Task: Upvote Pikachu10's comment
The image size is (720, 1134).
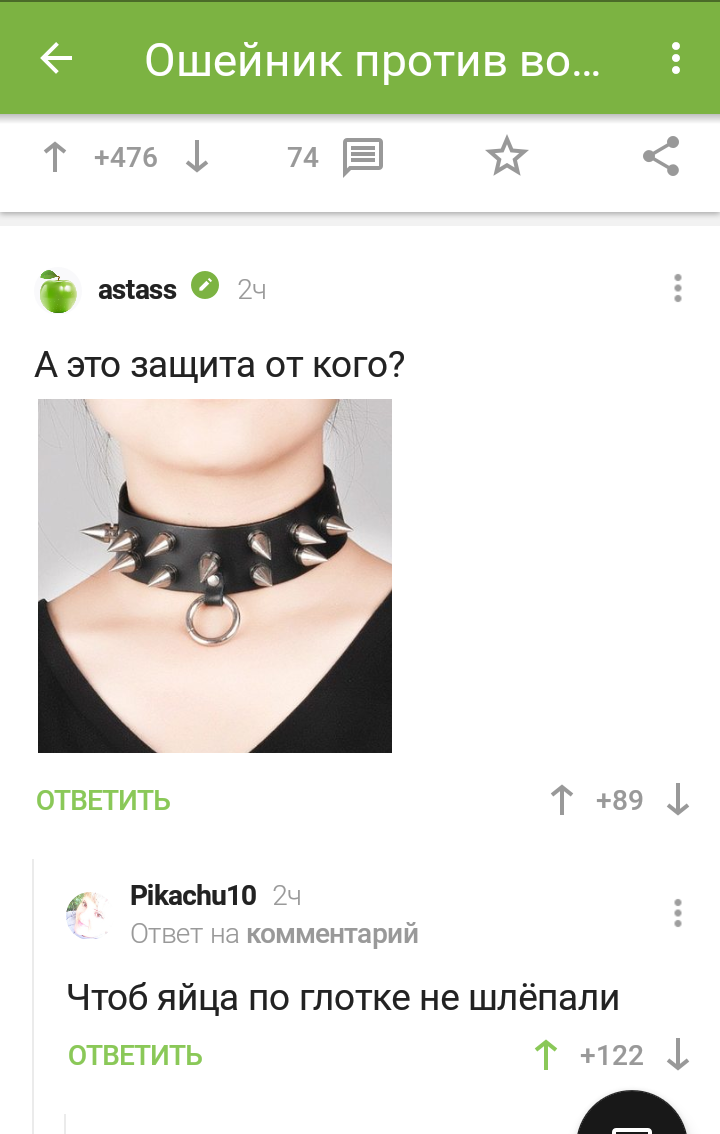Action: (546, 1055)
